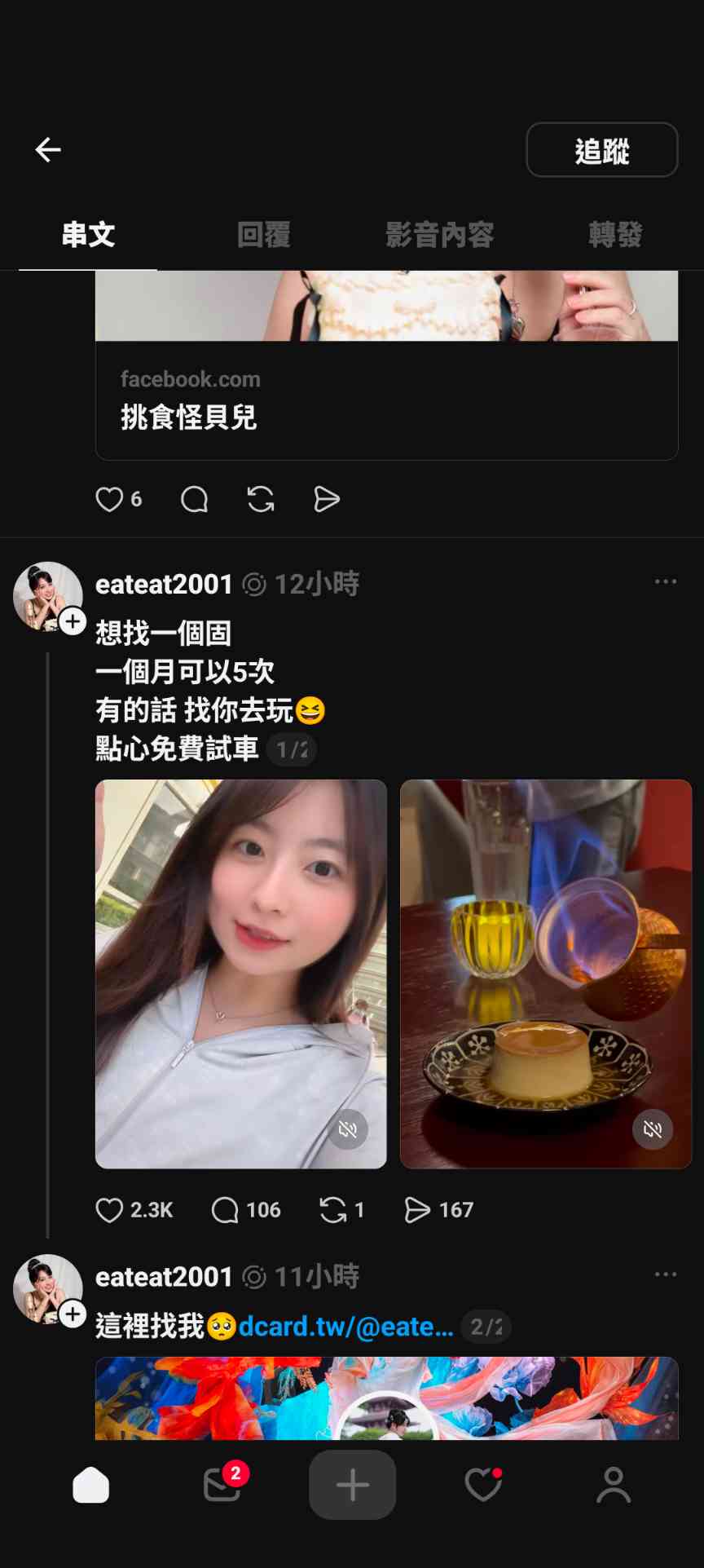Image resolution: width=704 pixels, height=1568 pixels.
Task: Switch to the 回覆 tab
Action: pyautogui.click(x=263, y=235)
